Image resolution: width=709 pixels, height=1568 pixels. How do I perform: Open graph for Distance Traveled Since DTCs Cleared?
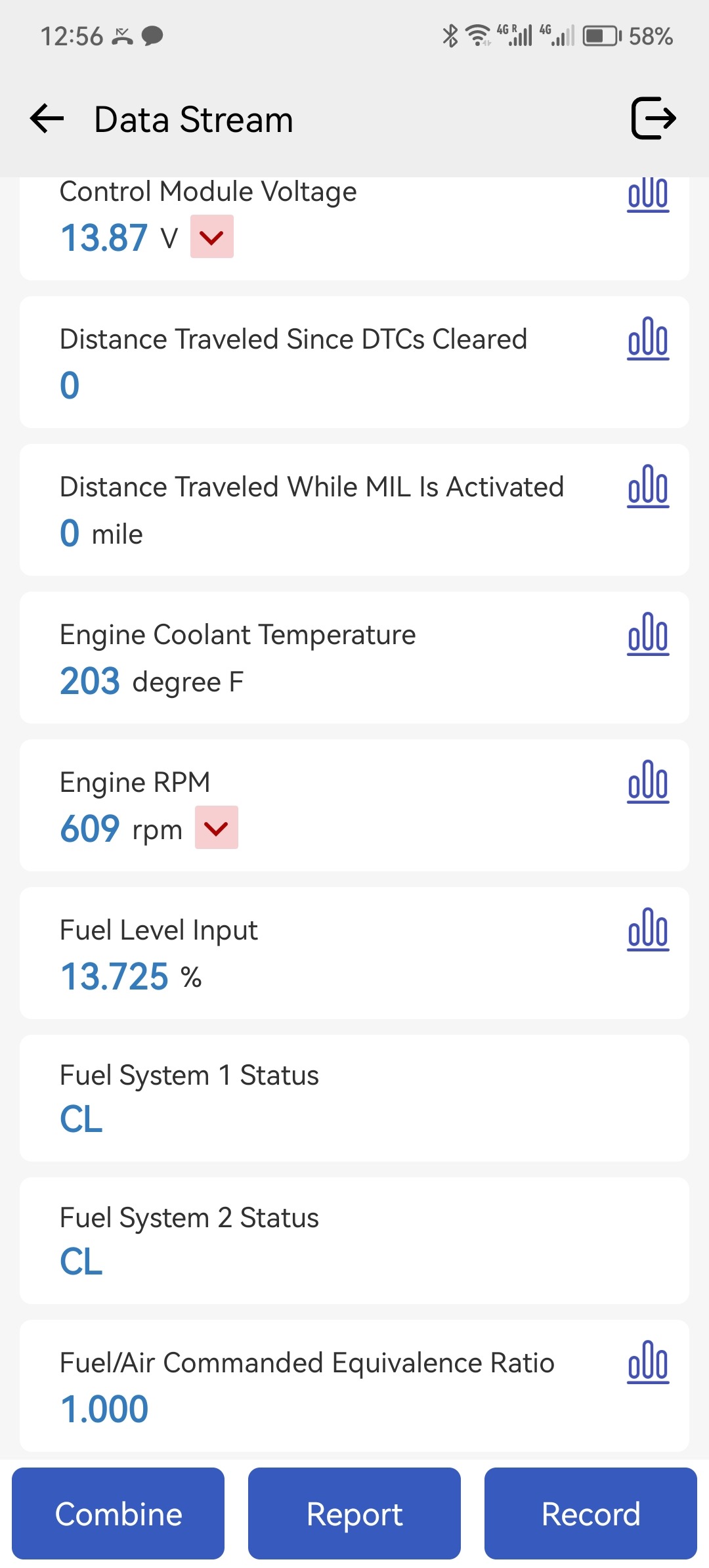(x=648, y=339)
